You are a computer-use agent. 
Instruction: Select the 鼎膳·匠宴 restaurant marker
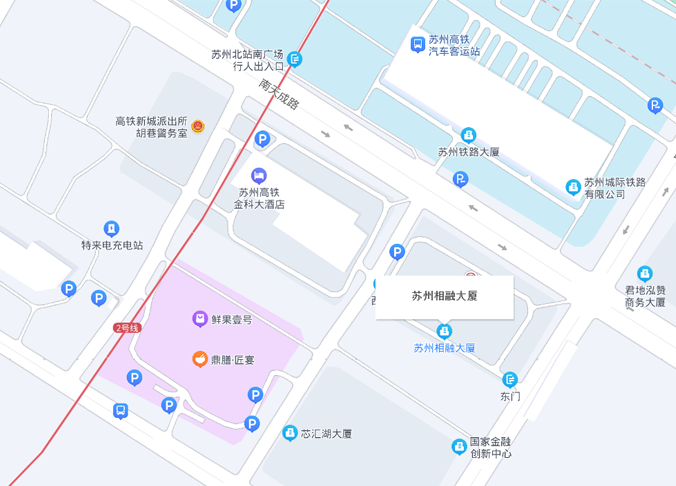[x=200, y=358]
